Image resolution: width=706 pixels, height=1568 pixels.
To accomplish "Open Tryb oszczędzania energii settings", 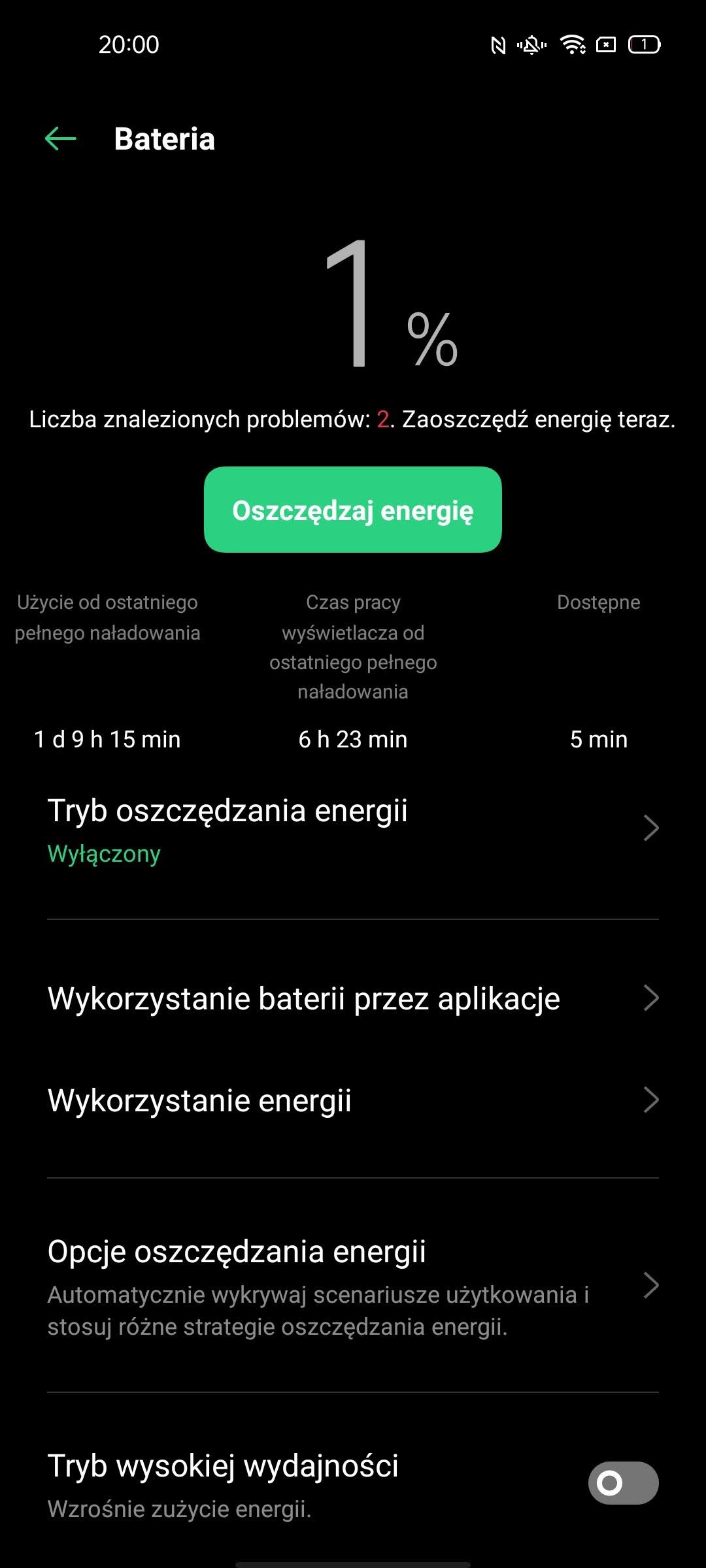I will (x=352, y=830).
